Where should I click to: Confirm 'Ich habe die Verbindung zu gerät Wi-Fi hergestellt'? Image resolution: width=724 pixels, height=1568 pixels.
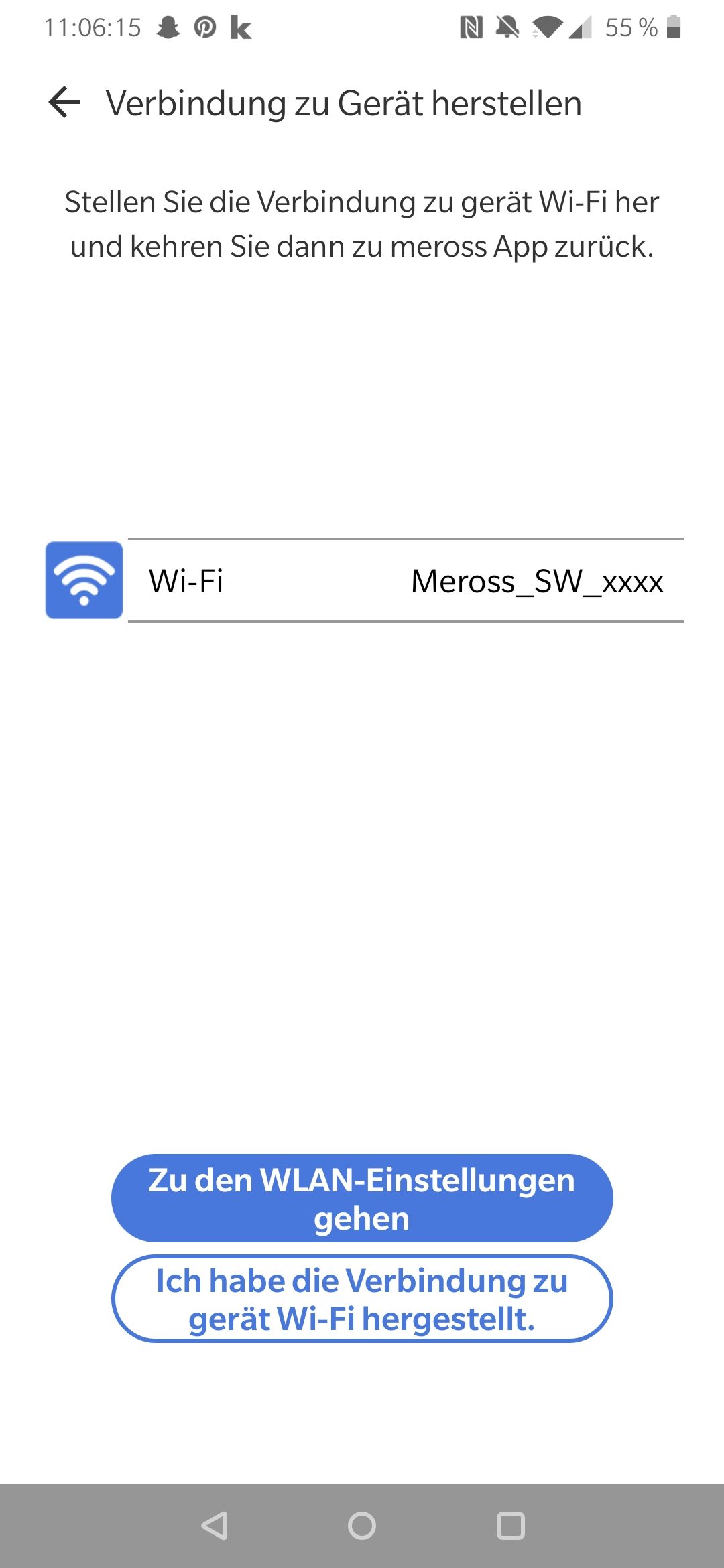pyautogui.click(x=362, y=1299)
